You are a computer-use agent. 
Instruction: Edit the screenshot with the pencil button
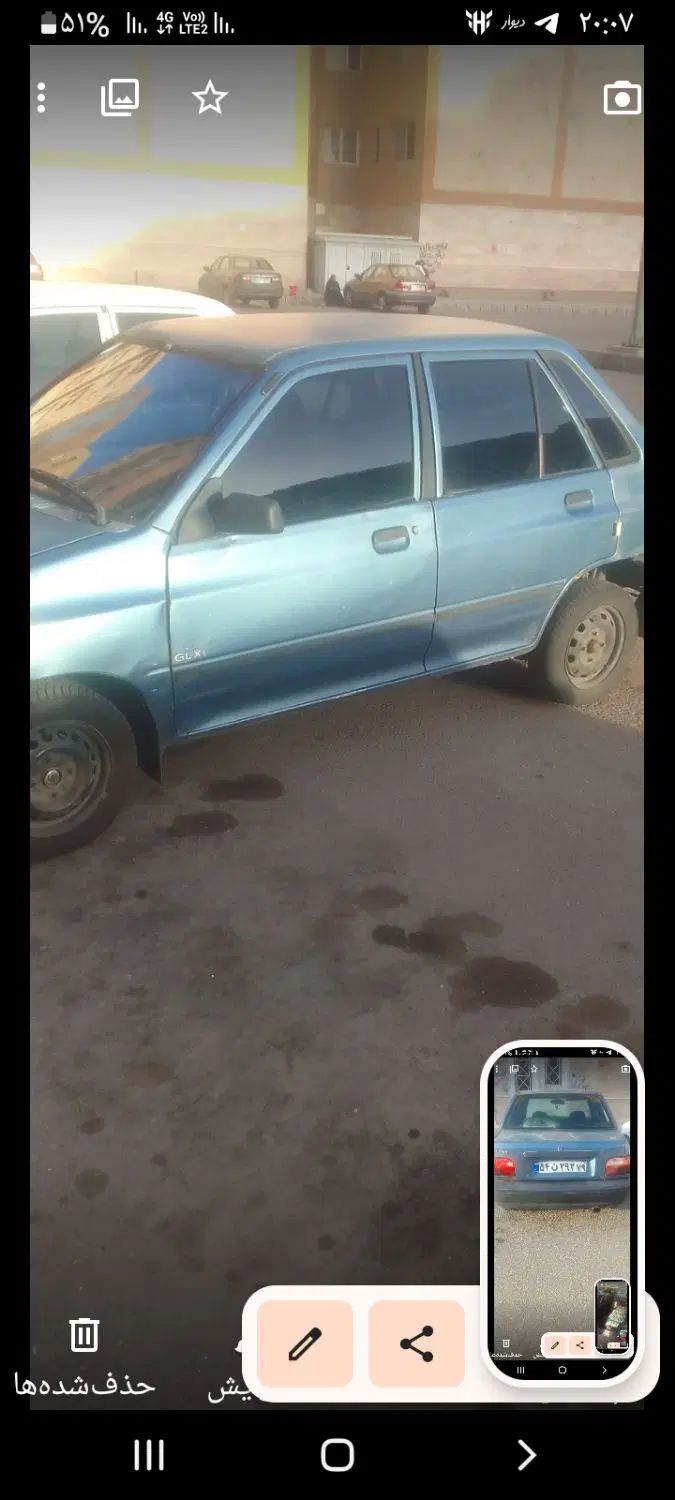pyautogui.click(x=305, y=1344)
